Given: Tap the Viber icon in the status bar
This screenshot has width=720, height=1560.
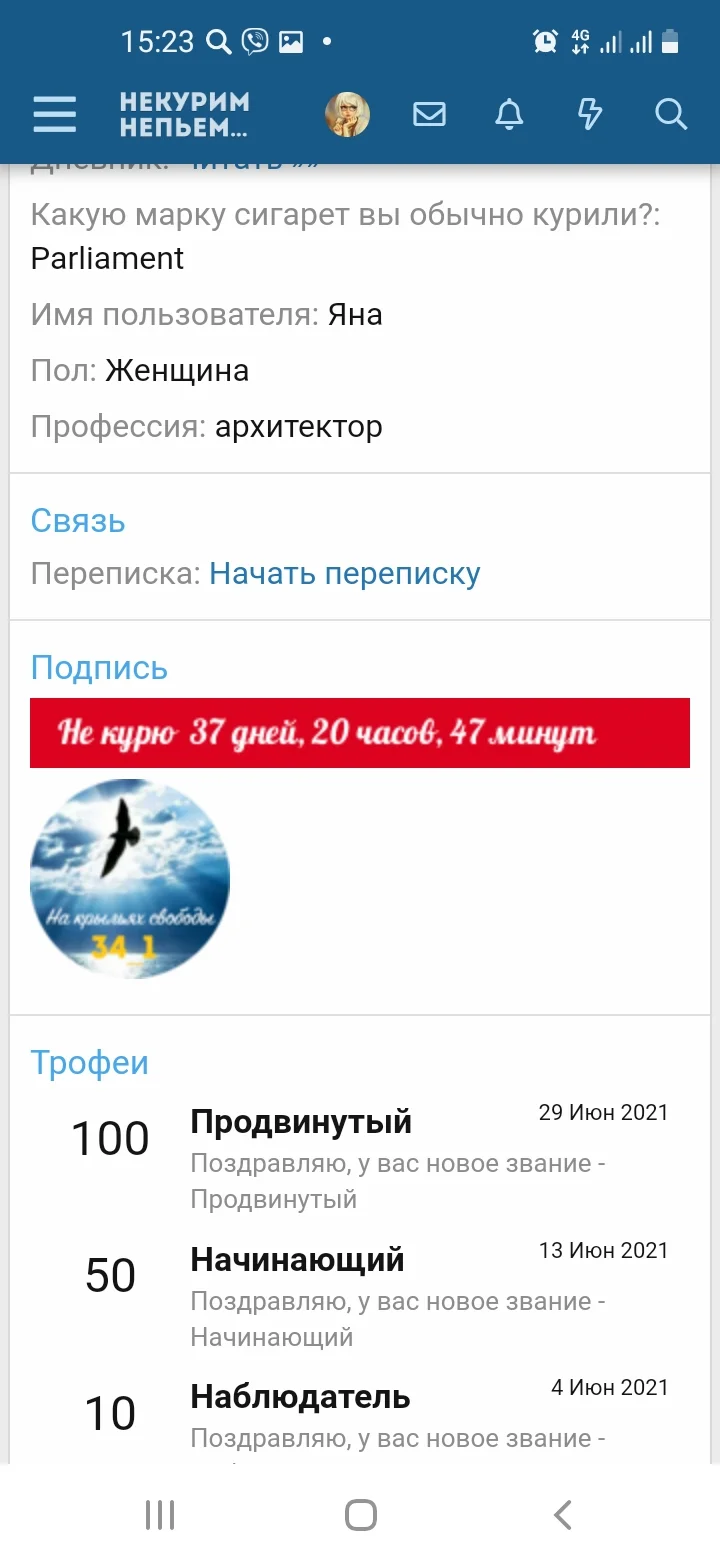Looking at the screenshot, I should pos(257,40).
